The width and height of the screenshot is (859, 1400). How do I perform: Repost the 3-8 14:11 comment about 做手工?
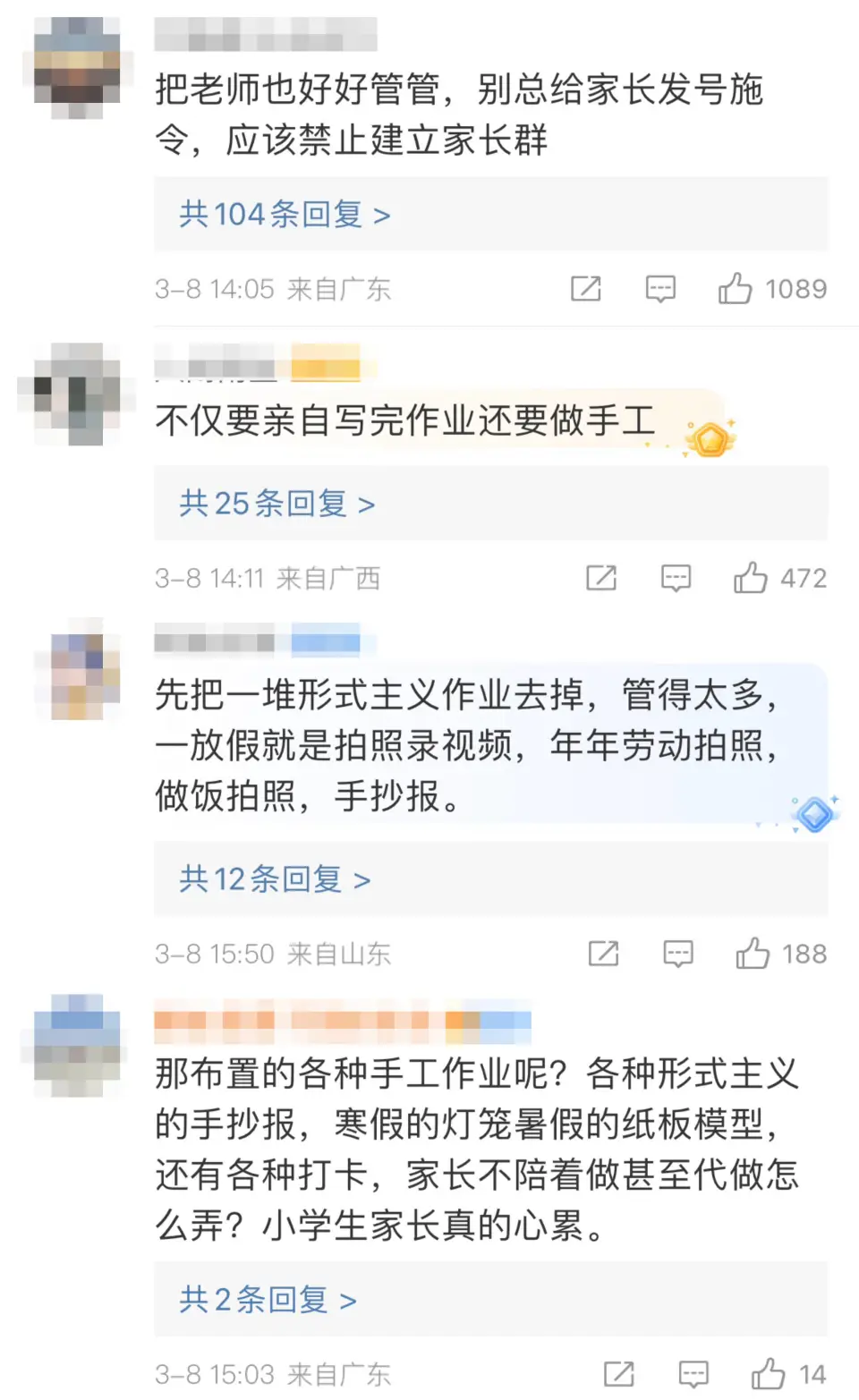(601, 578)
